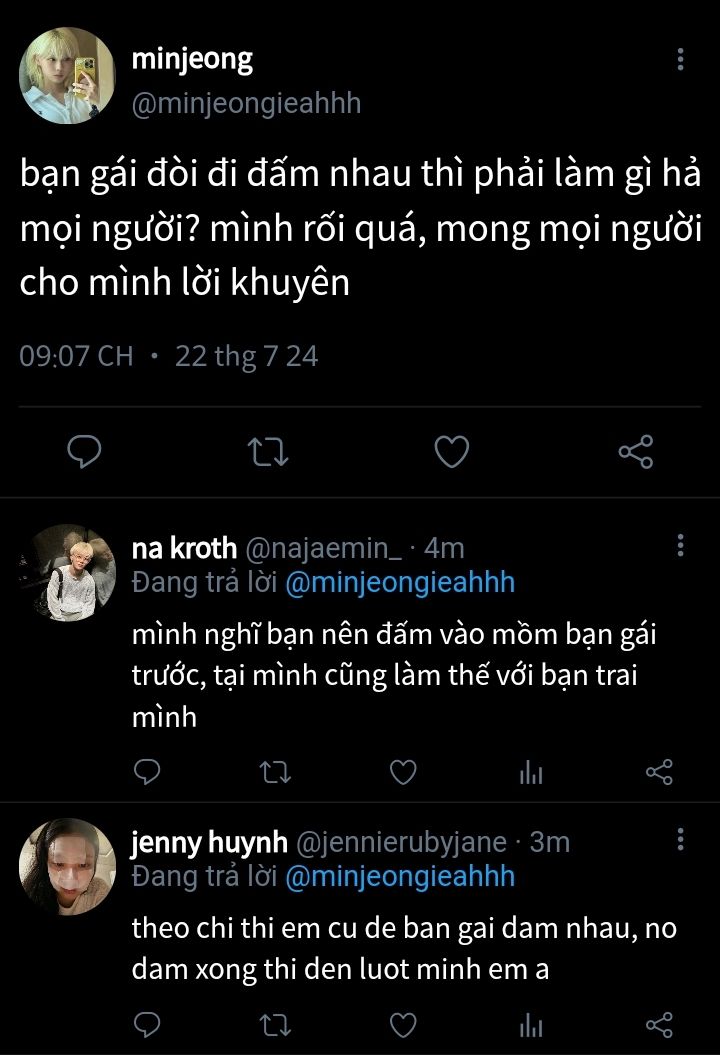Reply to minjeong's tweet
This screenshot has width=720, height=1055.
[84, 453]
